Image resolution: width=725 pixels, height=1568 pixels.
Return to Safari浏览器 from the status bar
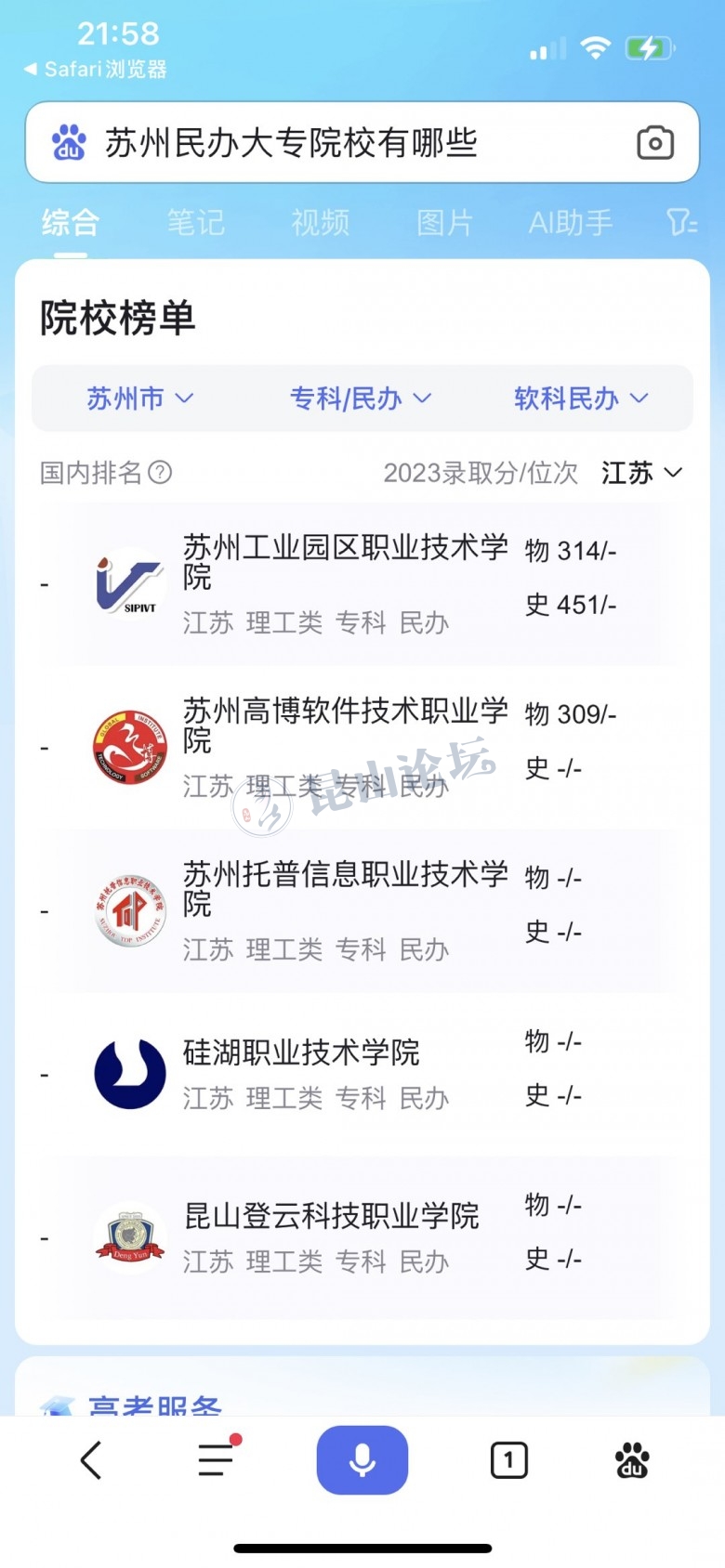(95, 69)
